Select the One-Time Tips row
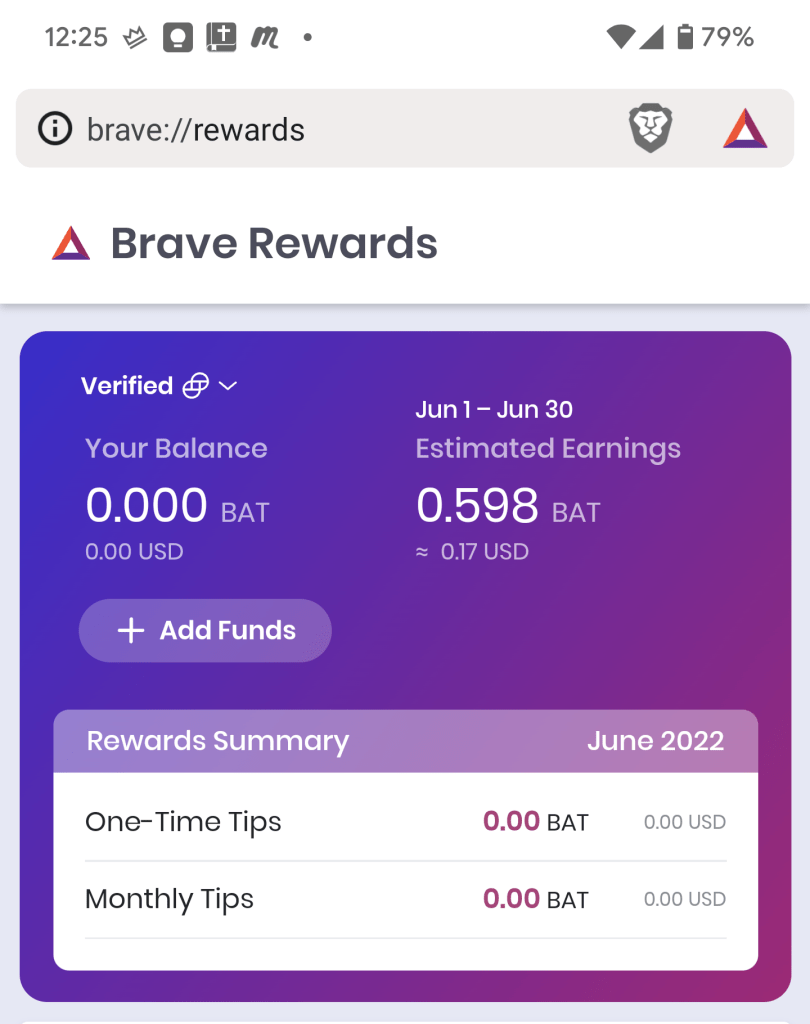Screen dimensions: 810x1024 pyautogui.click(x=183, y=821)
